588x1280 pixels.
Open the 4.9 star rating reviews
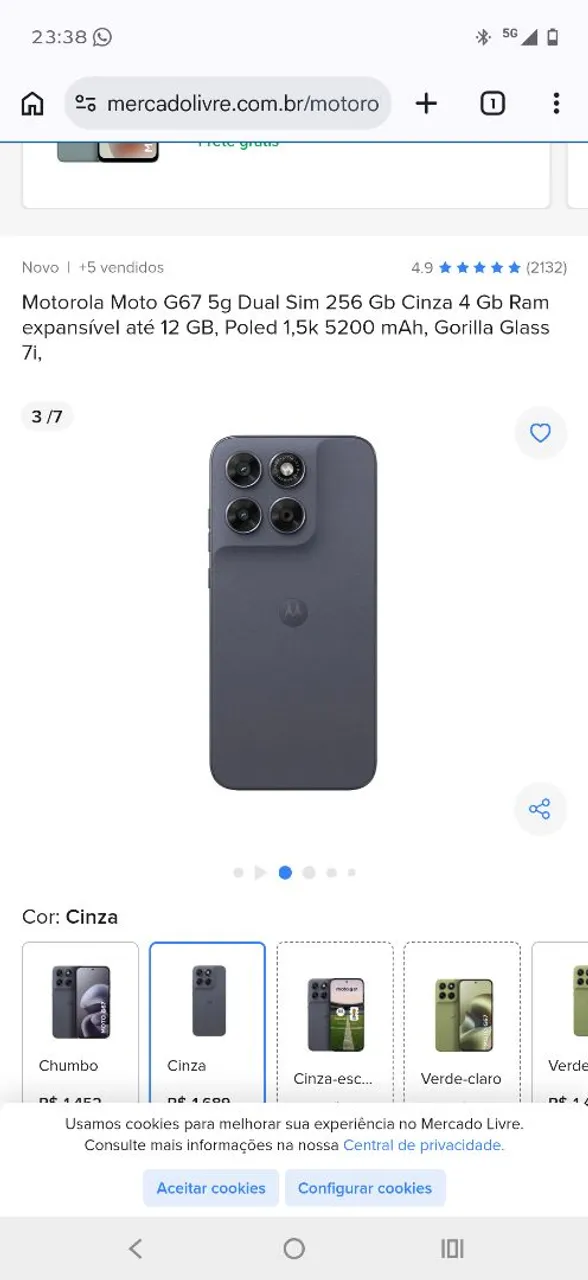coord(489,268)
